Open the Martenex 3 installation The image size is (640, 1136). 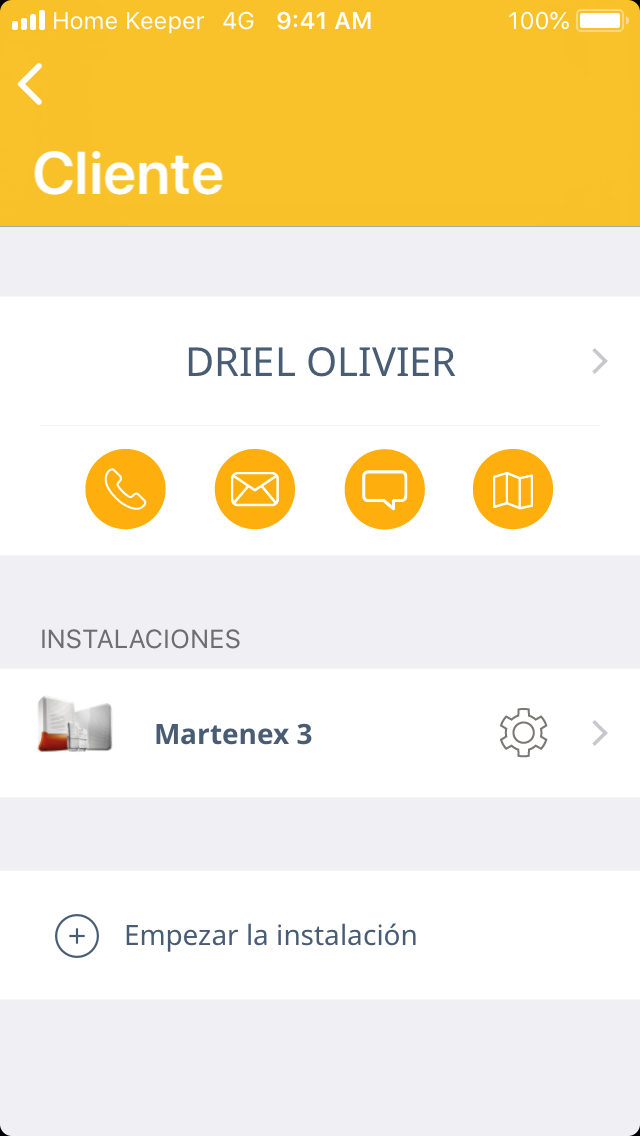(x=233, y=734)
